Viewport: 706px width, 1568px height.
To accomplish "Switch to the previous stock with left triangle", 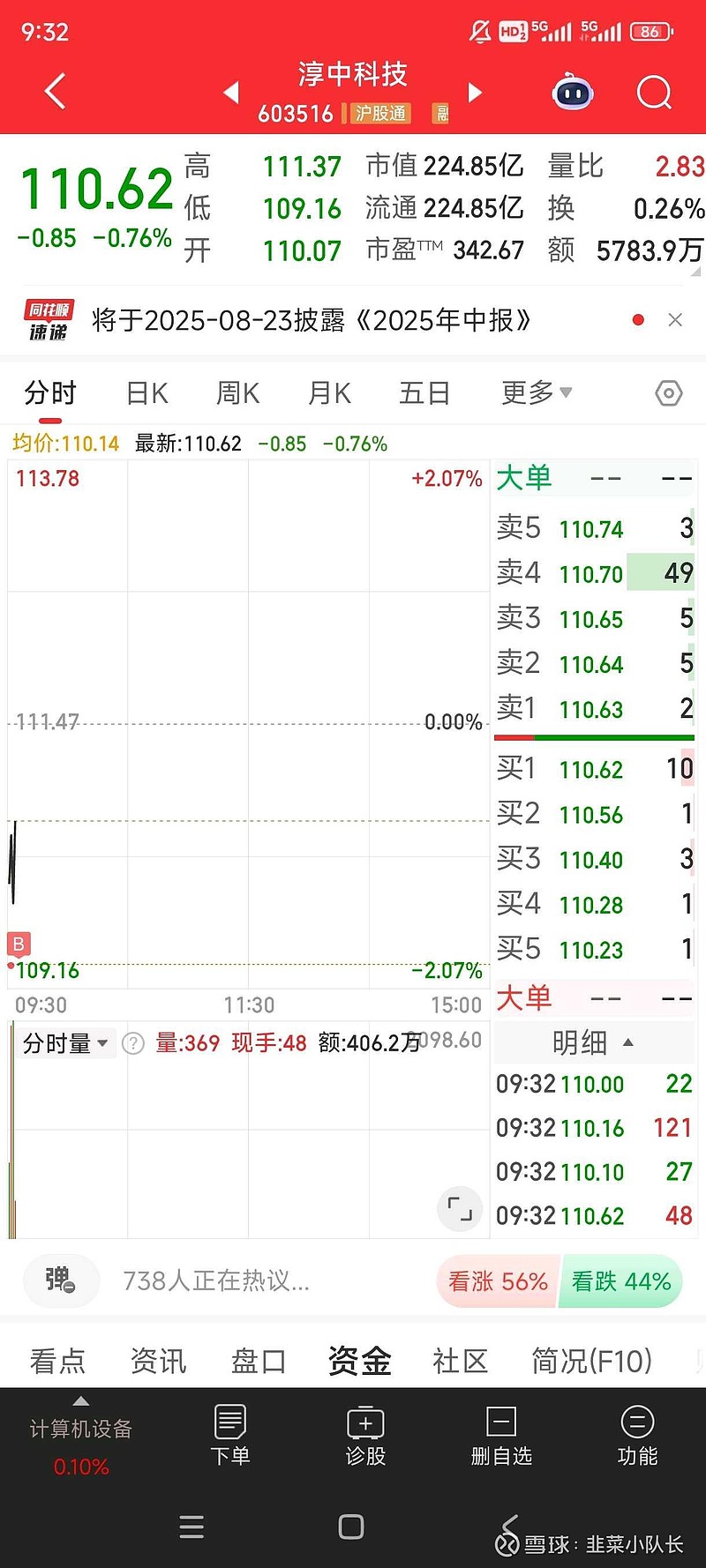I will coord(231,92).
